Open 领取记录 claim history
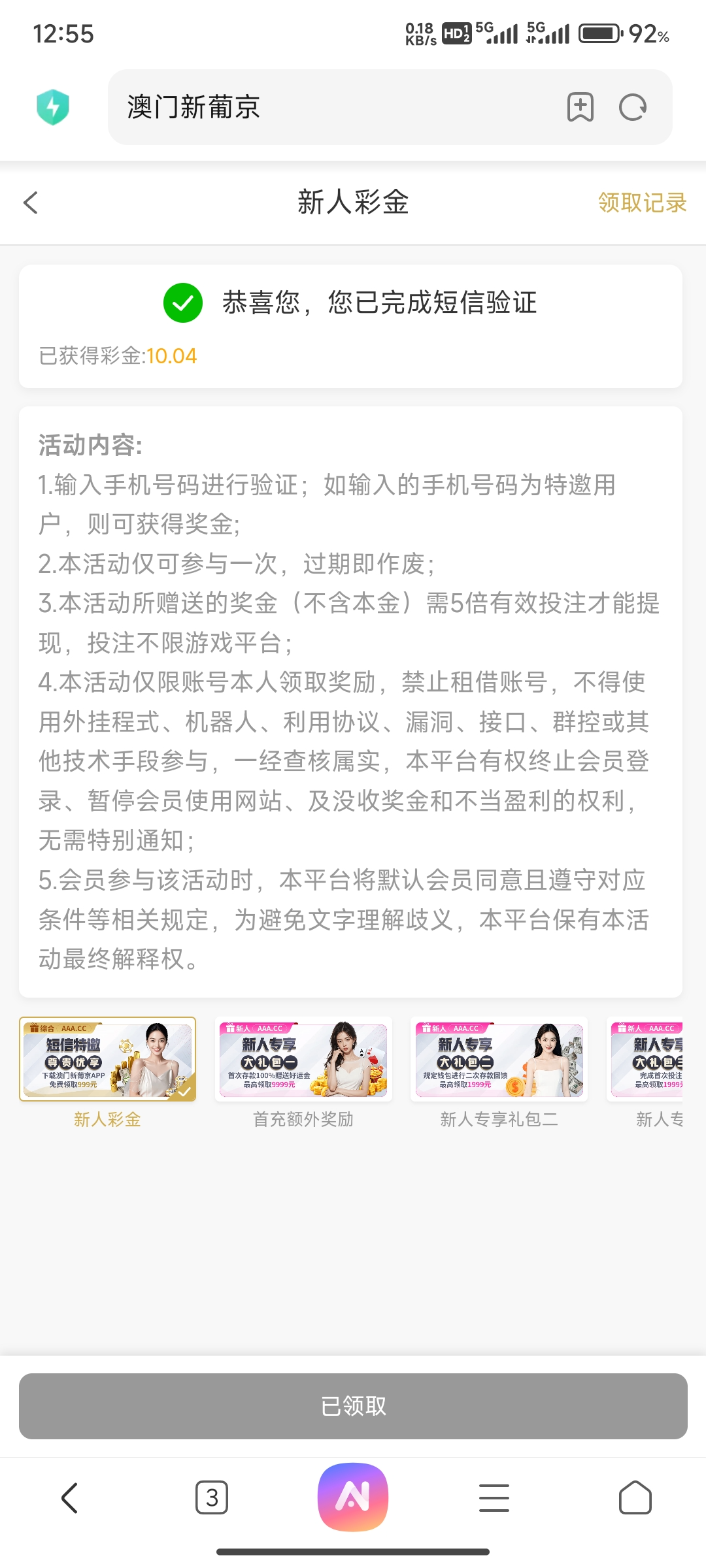706x1568 pixels. pyautogui.click(x=642, y=203)
